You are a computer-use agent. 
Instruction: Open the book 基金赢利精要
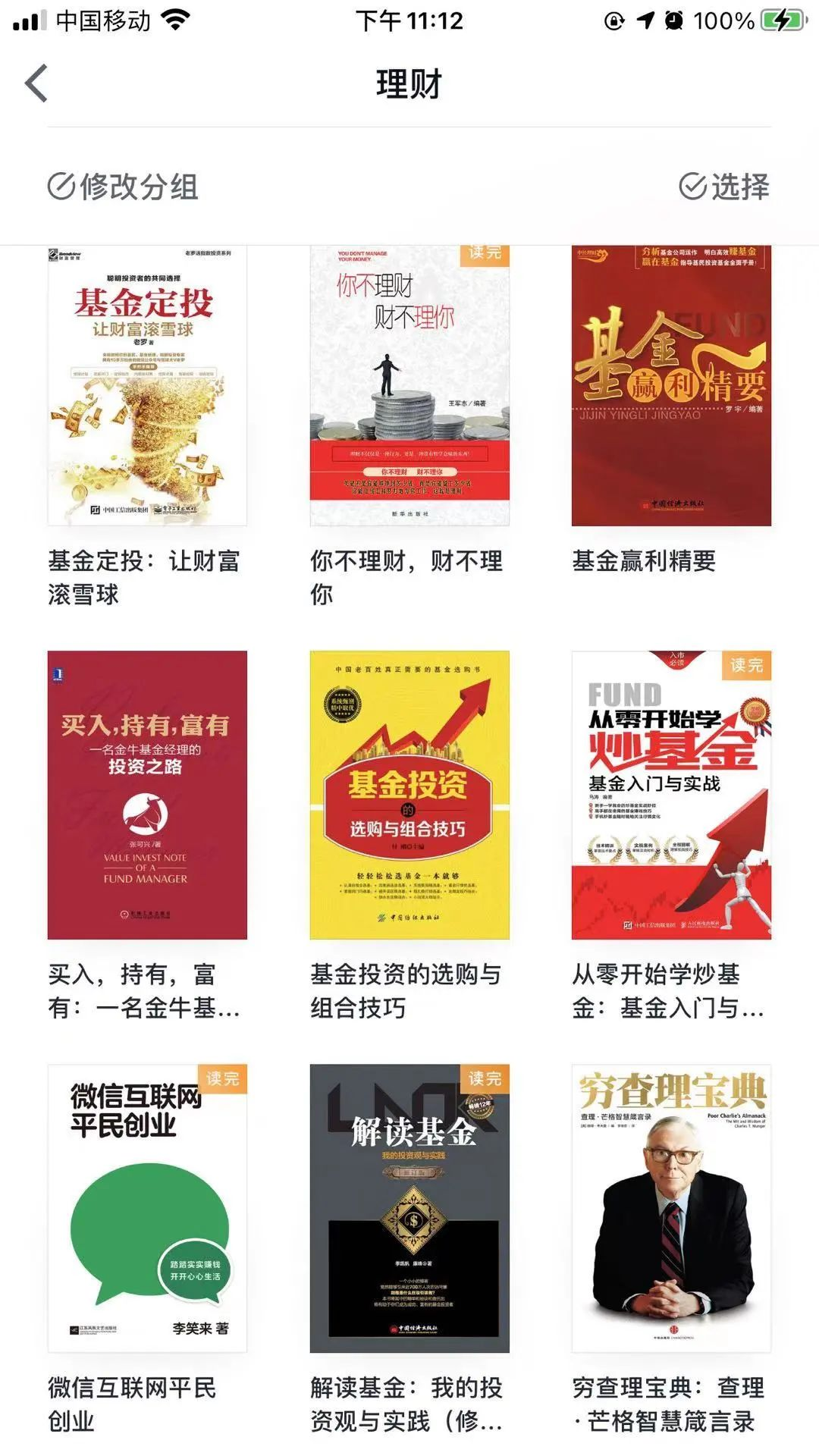(671, 387)
